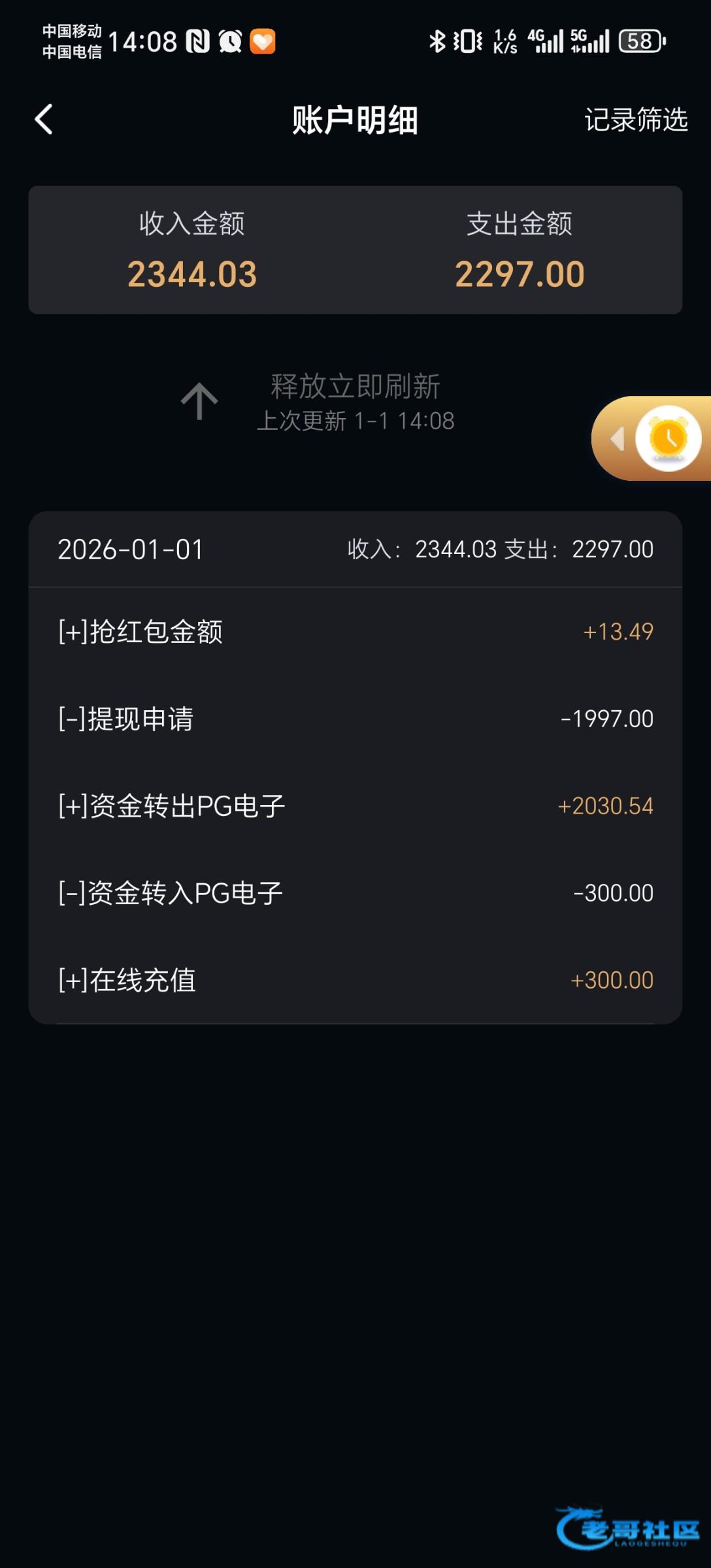Tap the floating clock widget

click(667, 438)
